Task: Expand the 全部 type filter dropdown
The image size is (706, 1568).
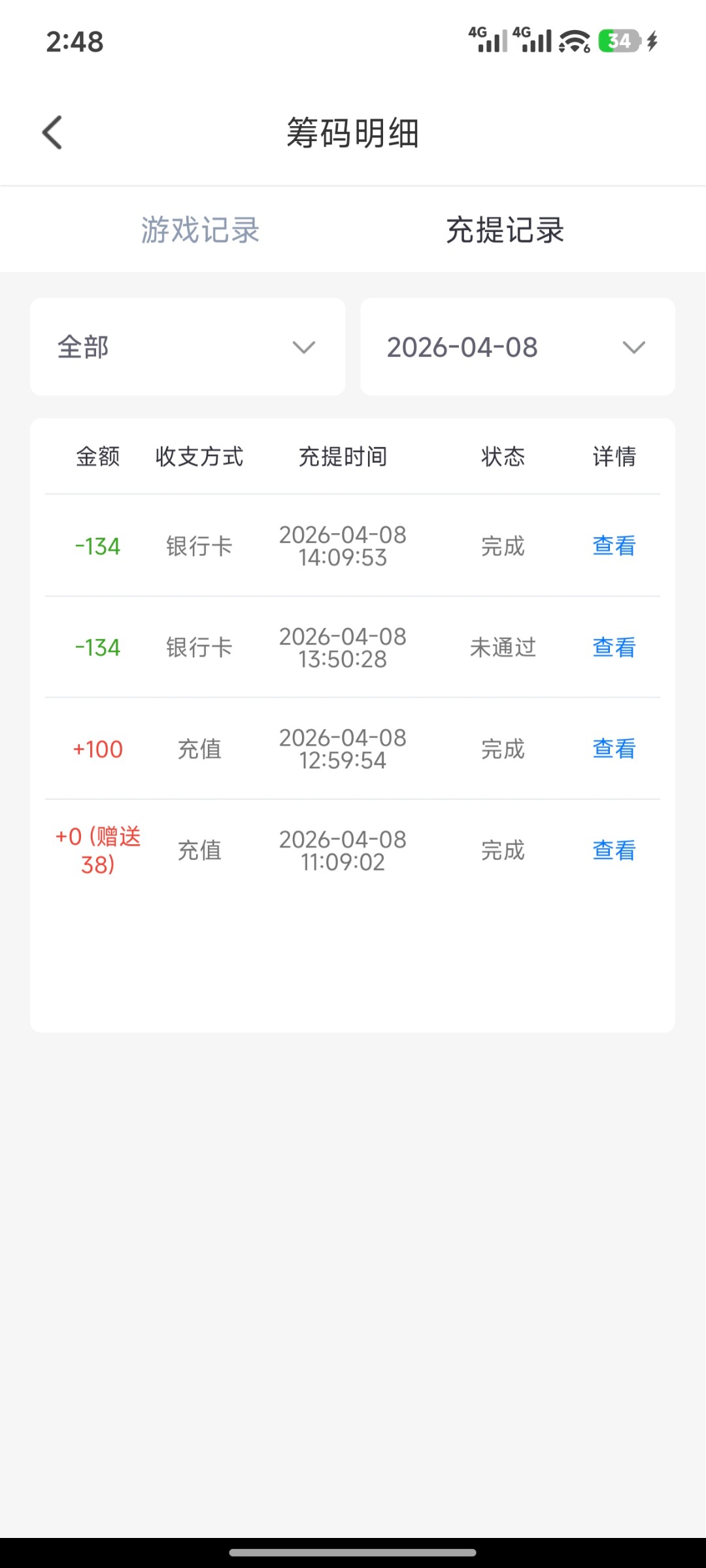Action: point(188,347)
